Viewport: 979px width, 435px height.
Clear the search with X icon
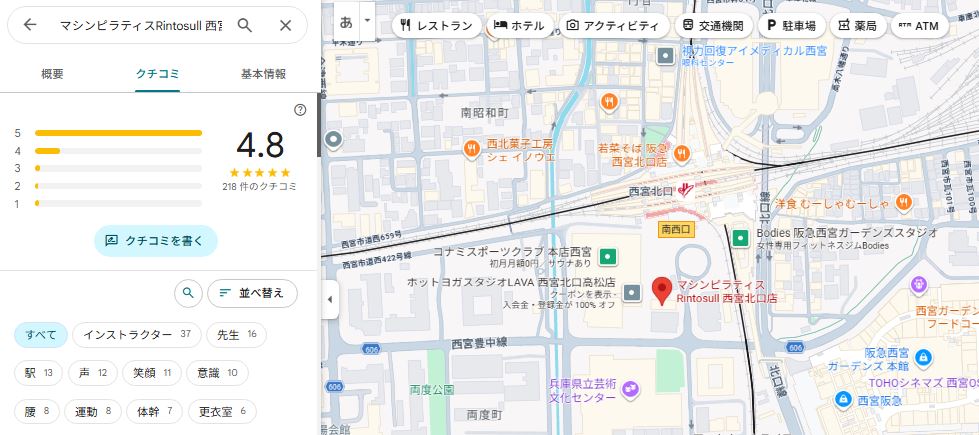[x=285, y=25]
